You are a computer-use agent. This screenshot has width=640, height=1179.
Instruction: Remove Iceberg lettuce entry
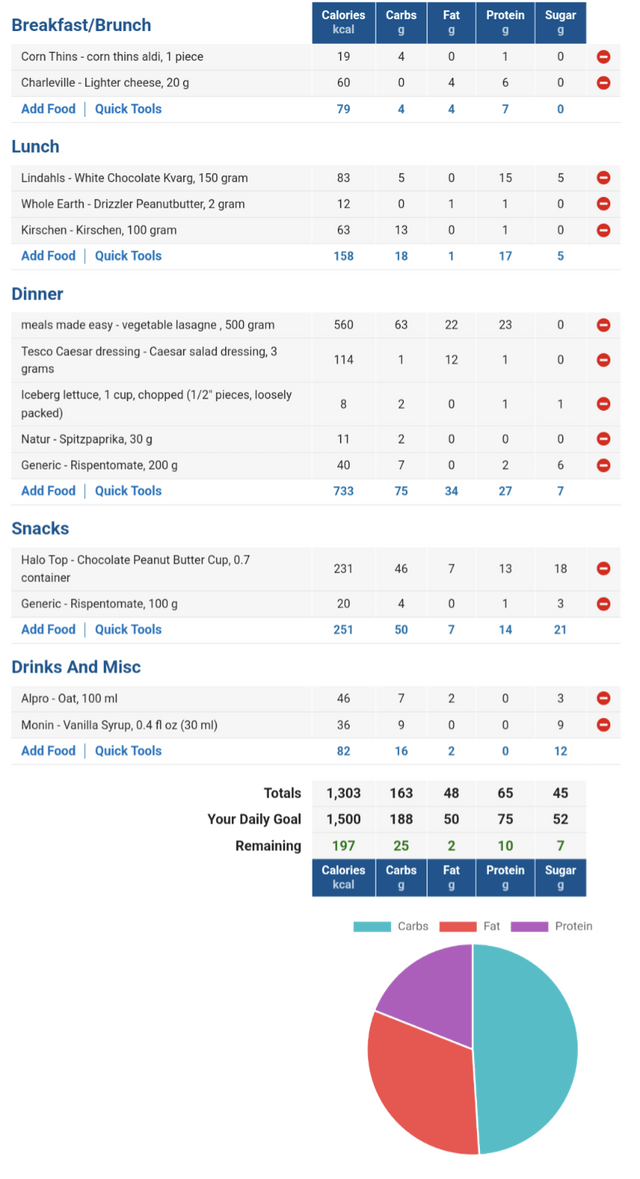[x=603, y=404]
